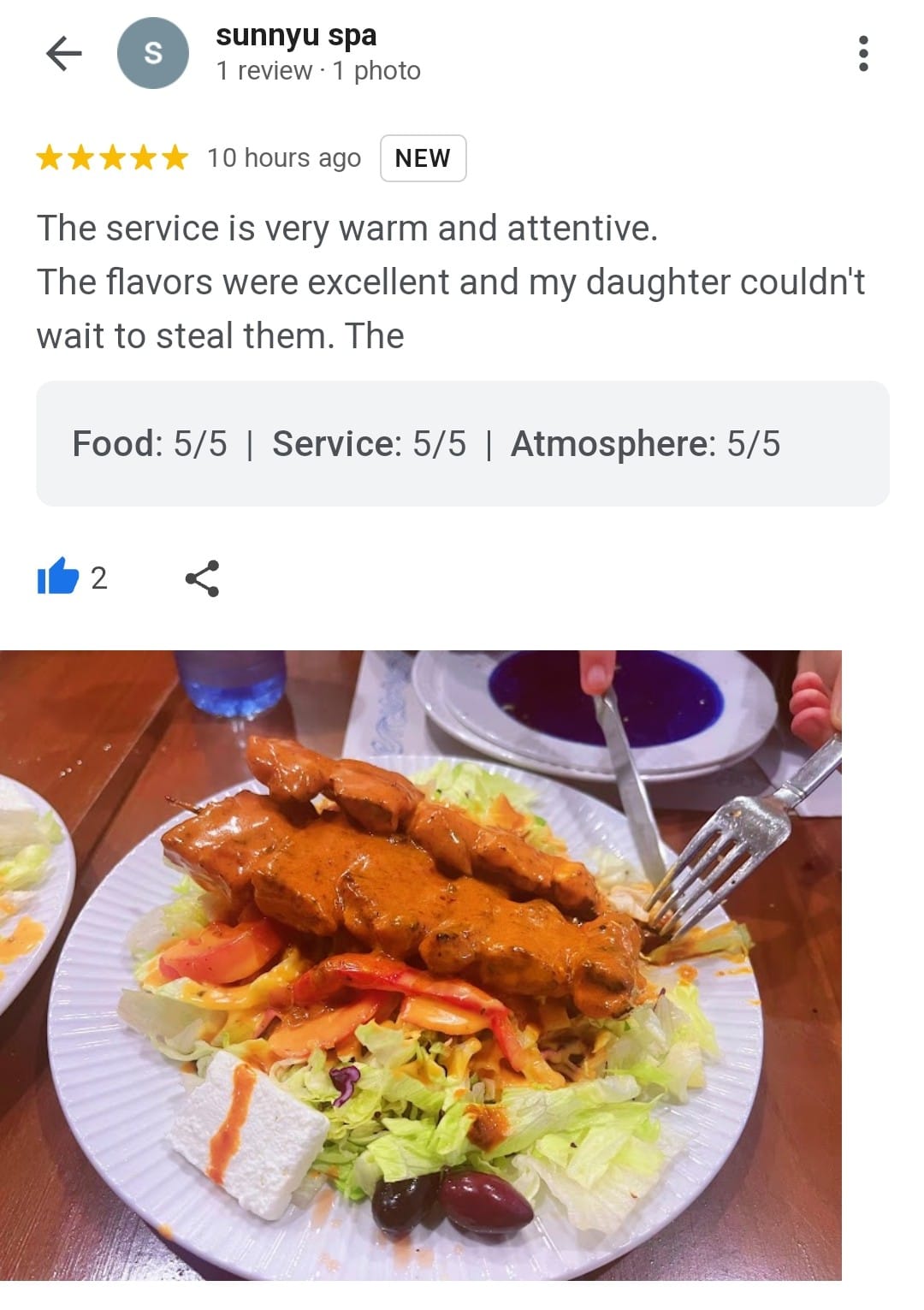Open sunnyu spa's reviewer profile avatar
This screenshot has height=1310, width=924.
click(153, 53)
